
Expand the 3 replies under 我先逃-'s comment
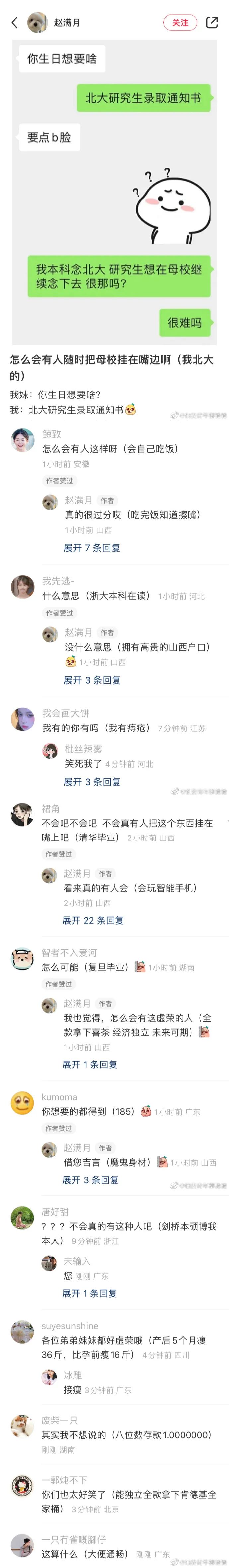point(92,680)
